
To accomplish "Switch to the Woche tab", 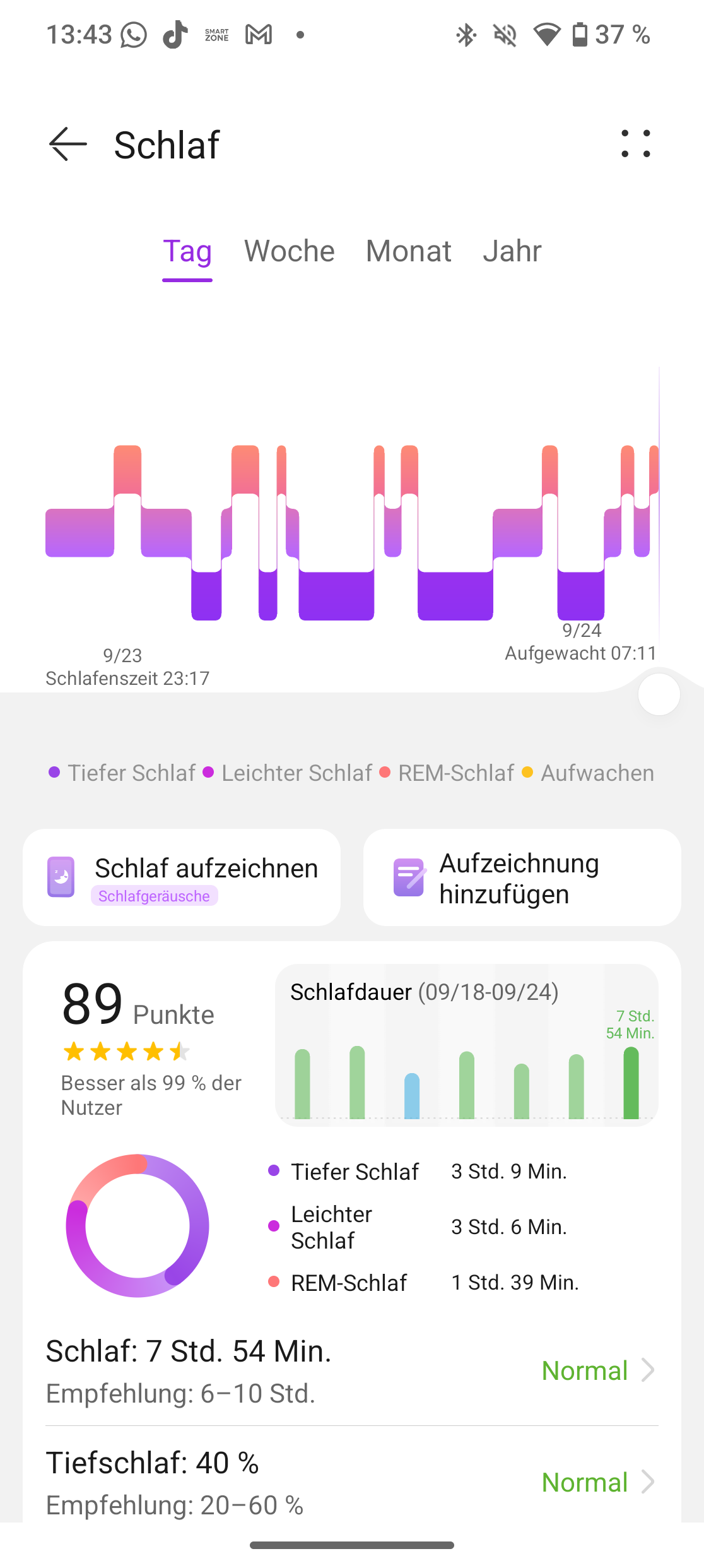I will point(290,252).
